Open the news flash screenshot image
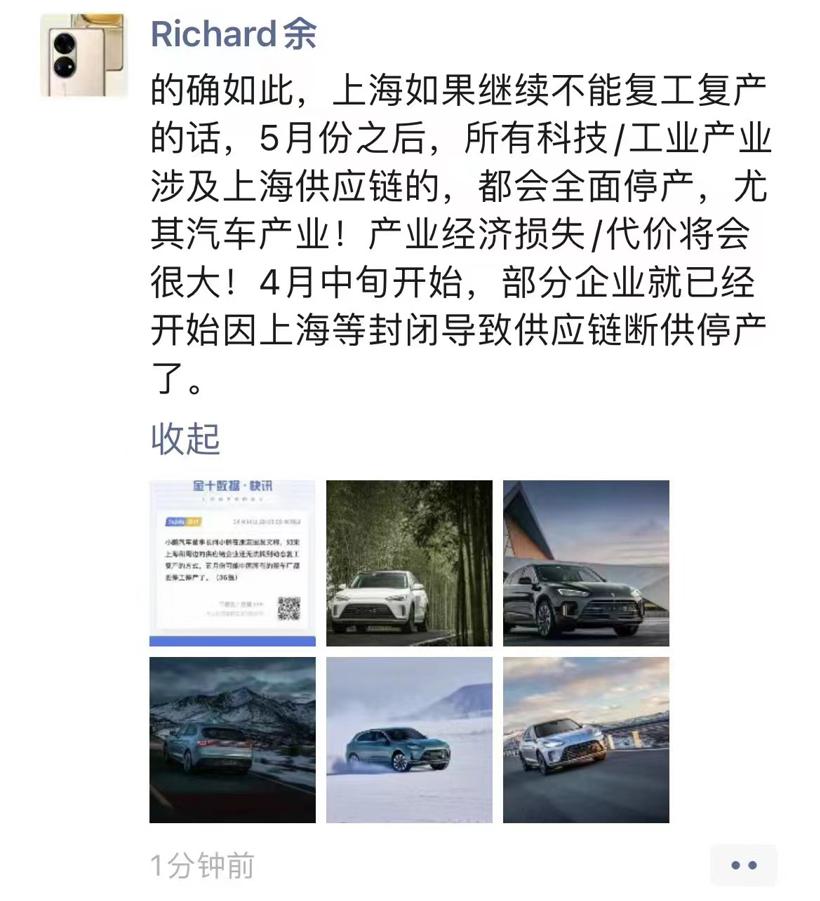The image size is (820, 901). point(232,563)
